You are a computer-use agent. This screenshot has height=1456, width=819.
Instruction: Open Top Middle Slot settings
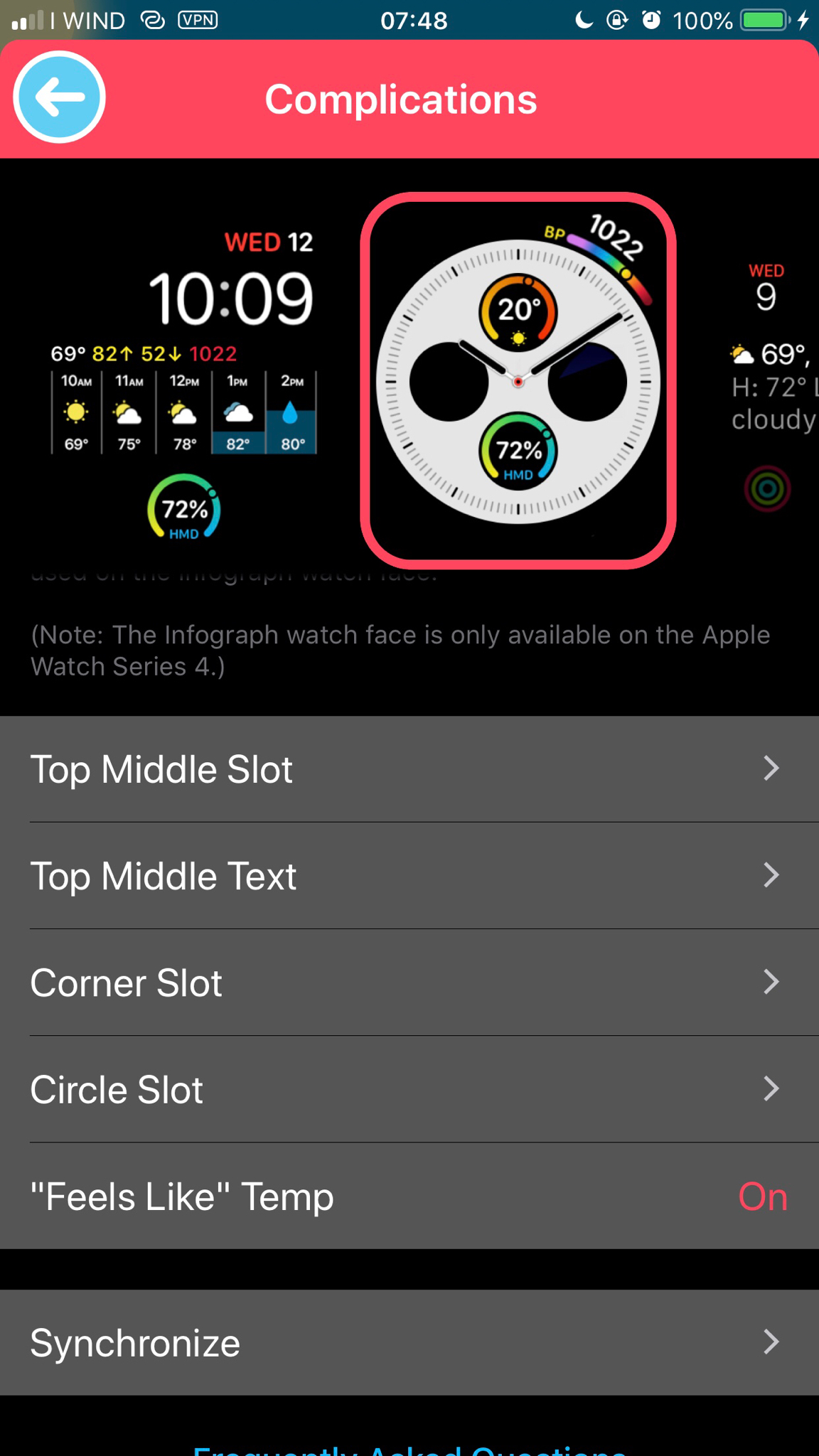click(x=409, y=769)
